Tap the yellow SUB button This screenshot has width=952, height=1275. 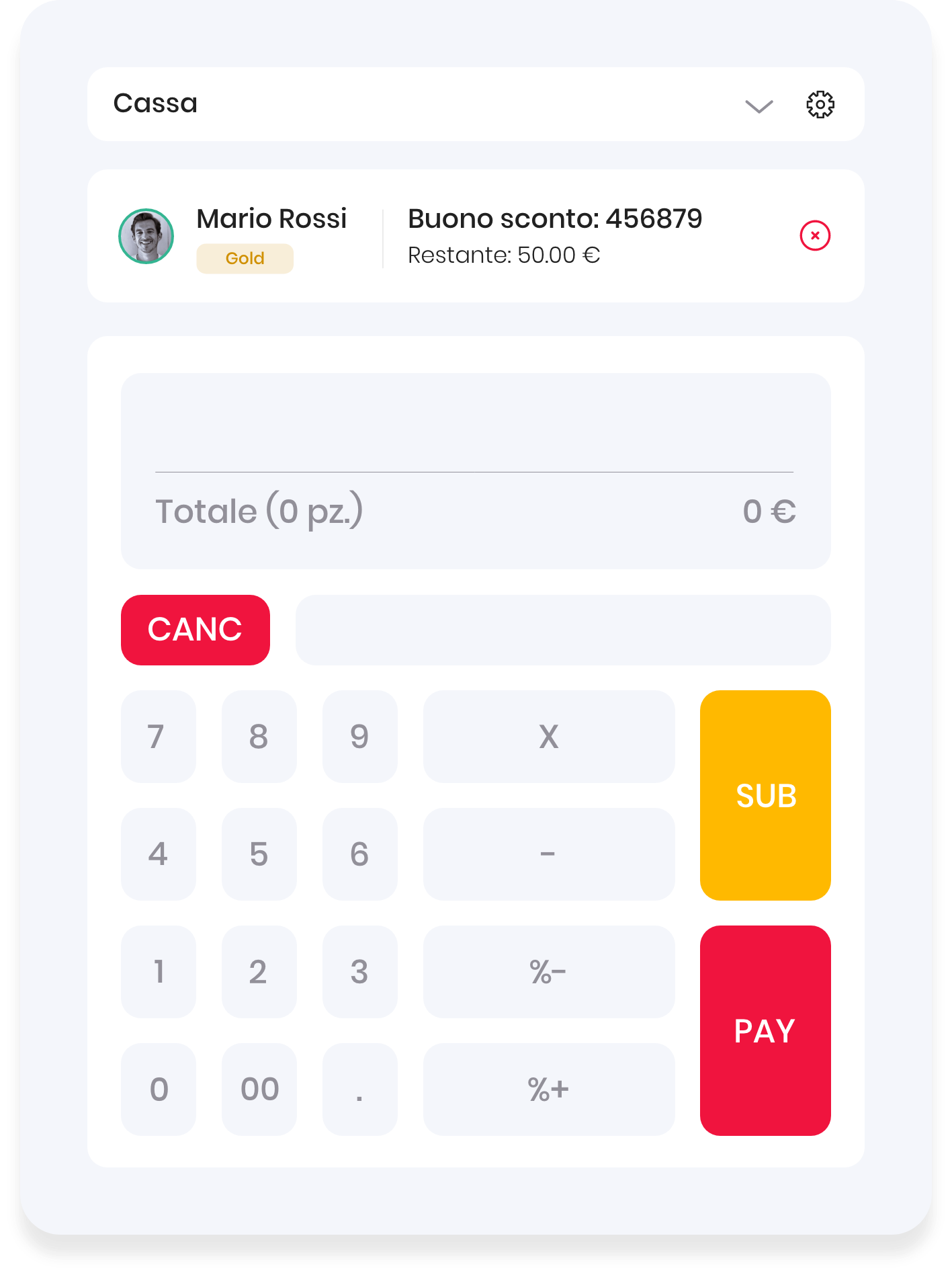pyautogui.click(x=765, y=795)
